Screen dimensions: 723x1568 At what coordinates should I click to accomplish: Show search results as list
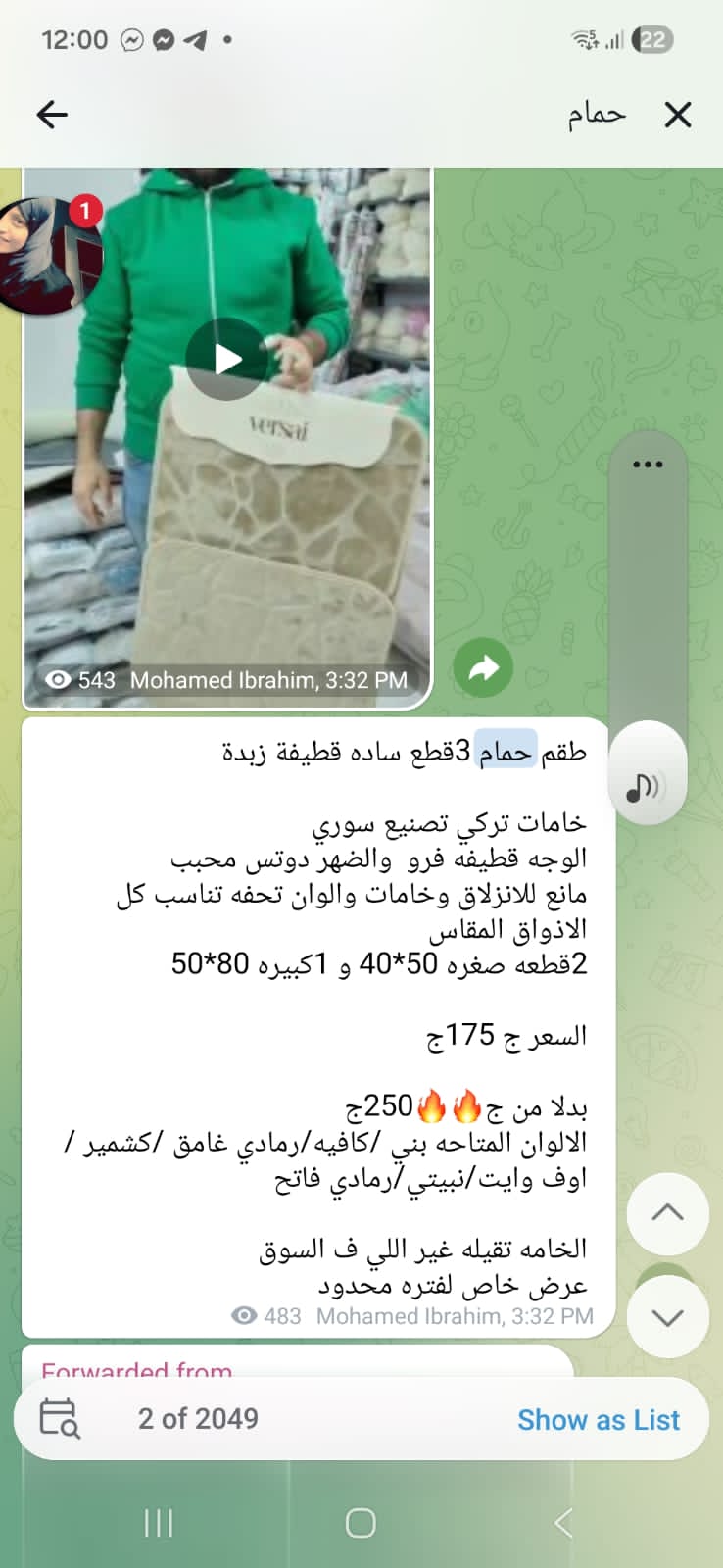click(598, 1420)
